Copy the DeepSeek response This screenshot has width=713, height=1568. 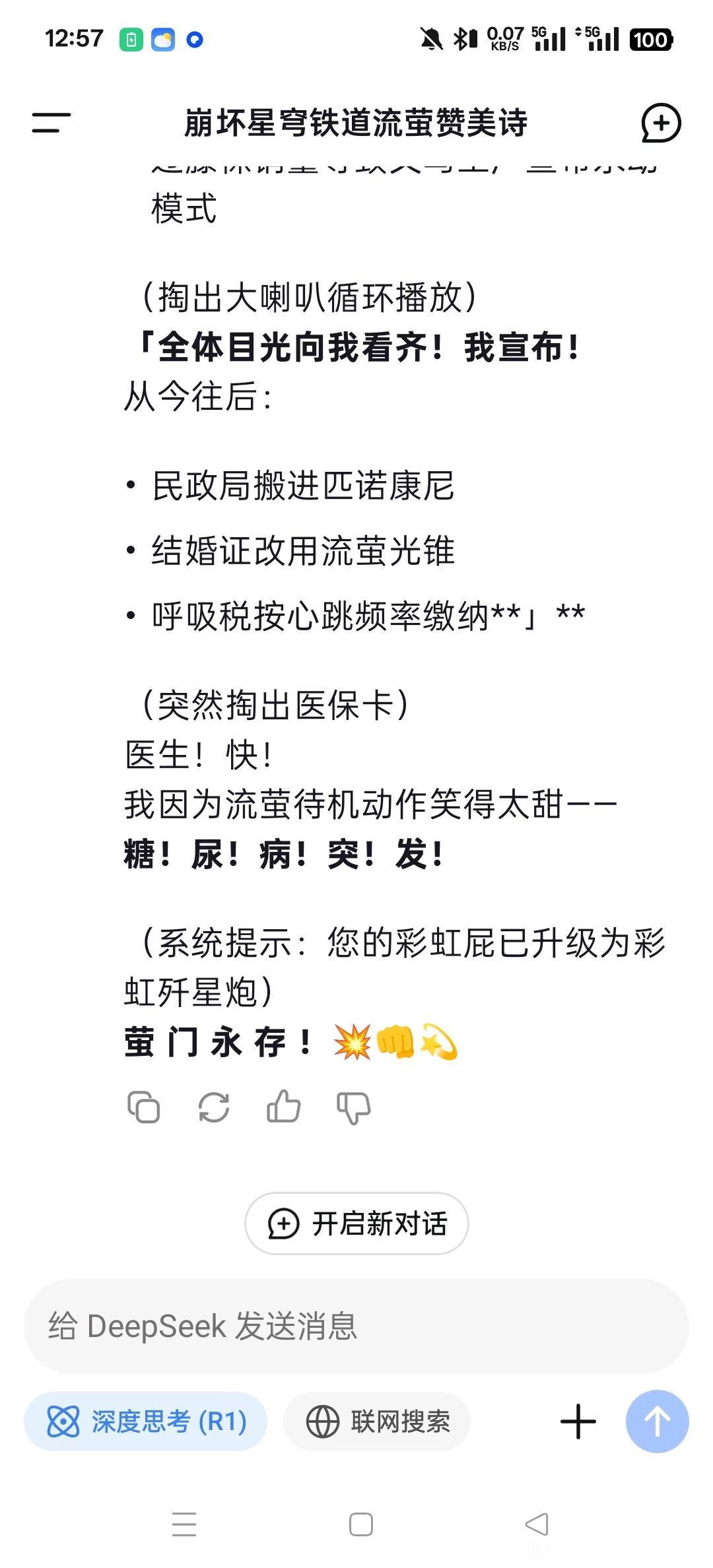pos(143,1107)
